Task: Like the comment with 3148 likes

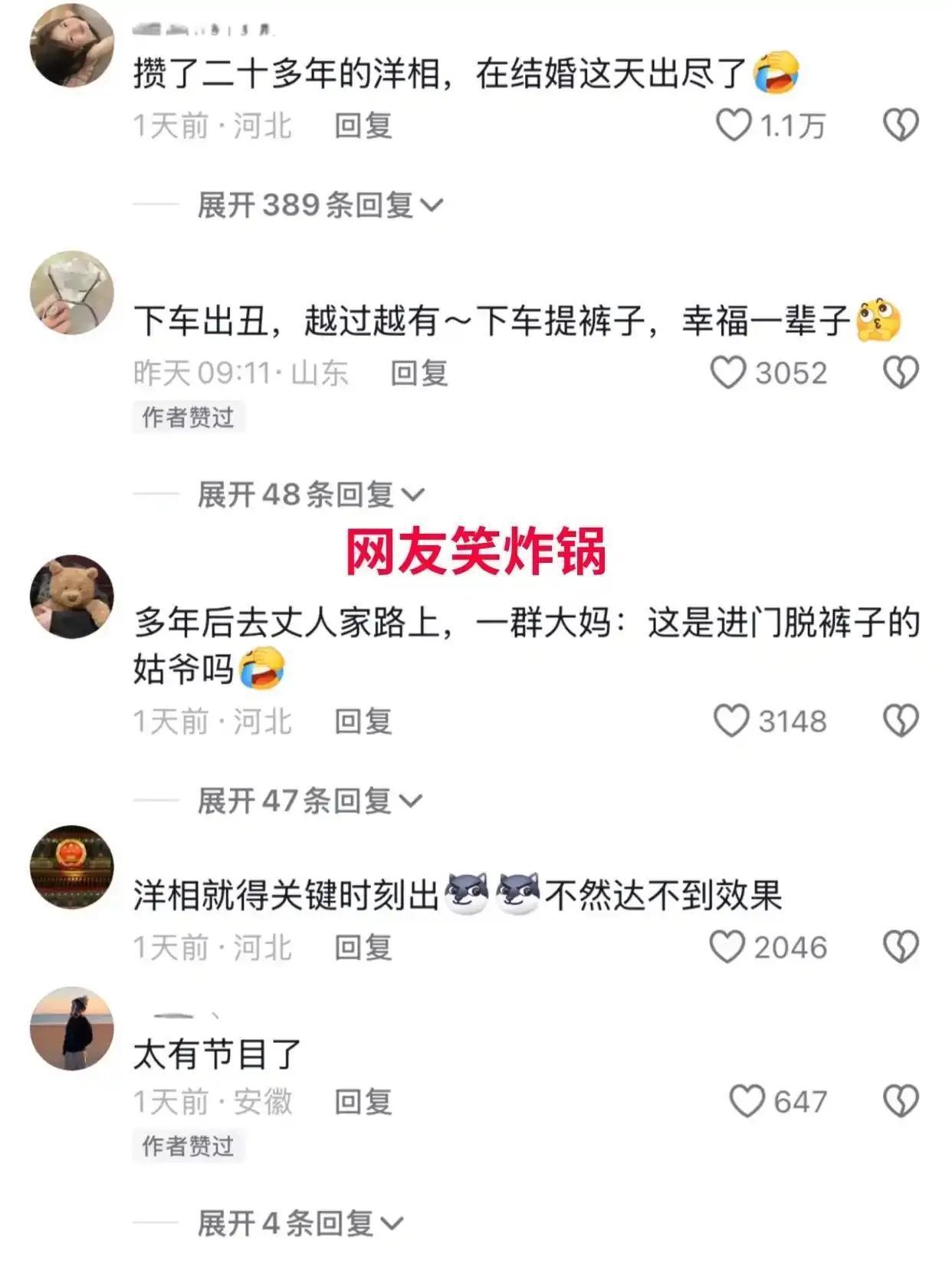Action: coord(730,721)
